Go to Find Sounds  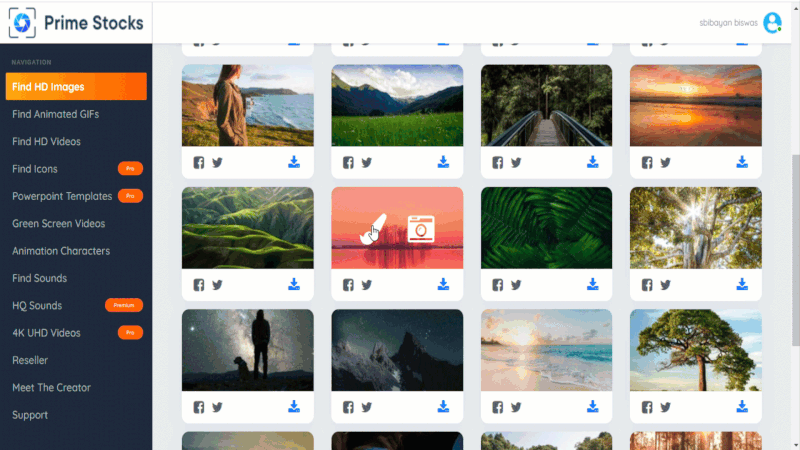(x=39, y=278)
